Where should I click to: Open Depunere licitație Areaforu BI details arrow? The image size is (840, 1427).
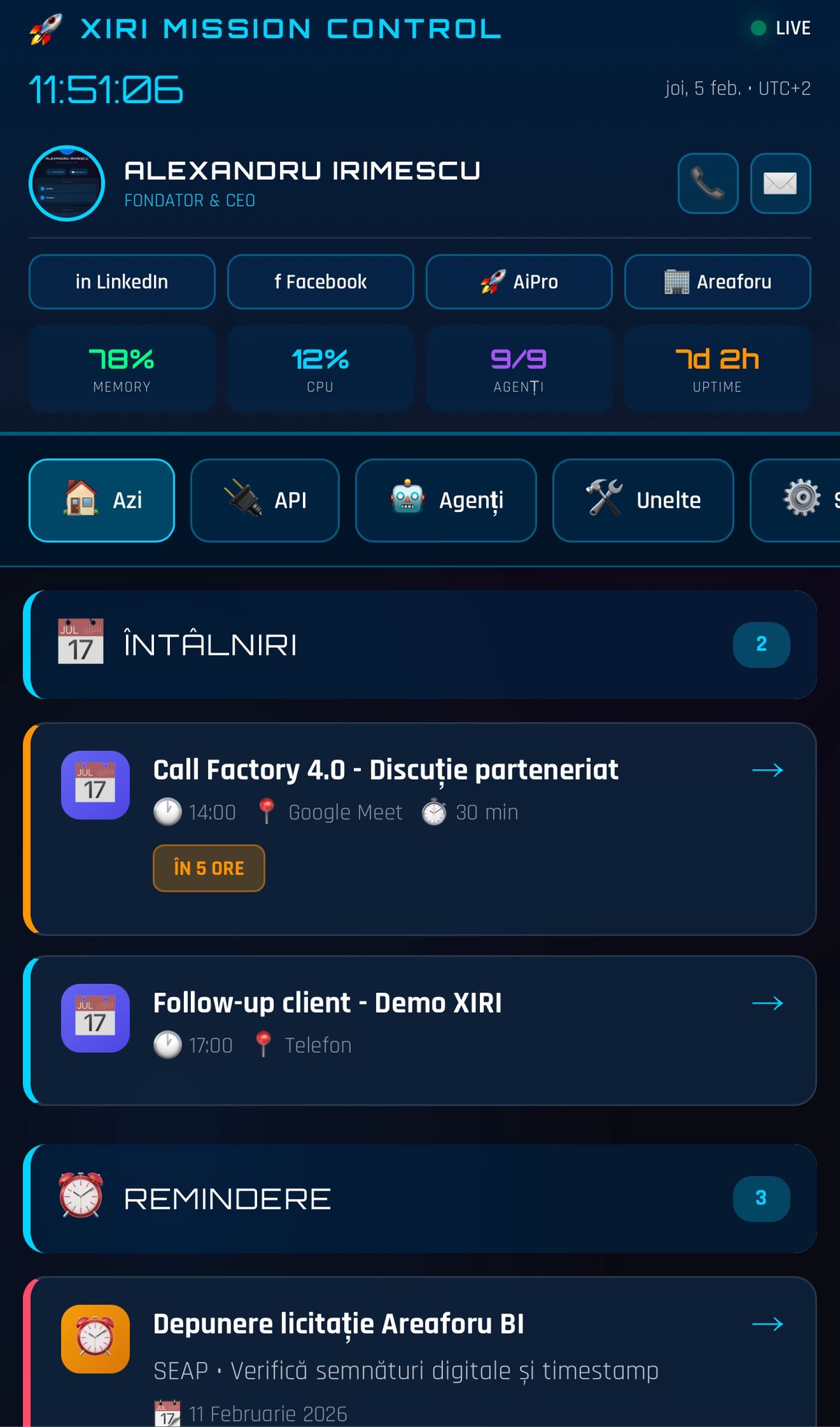768,1324
